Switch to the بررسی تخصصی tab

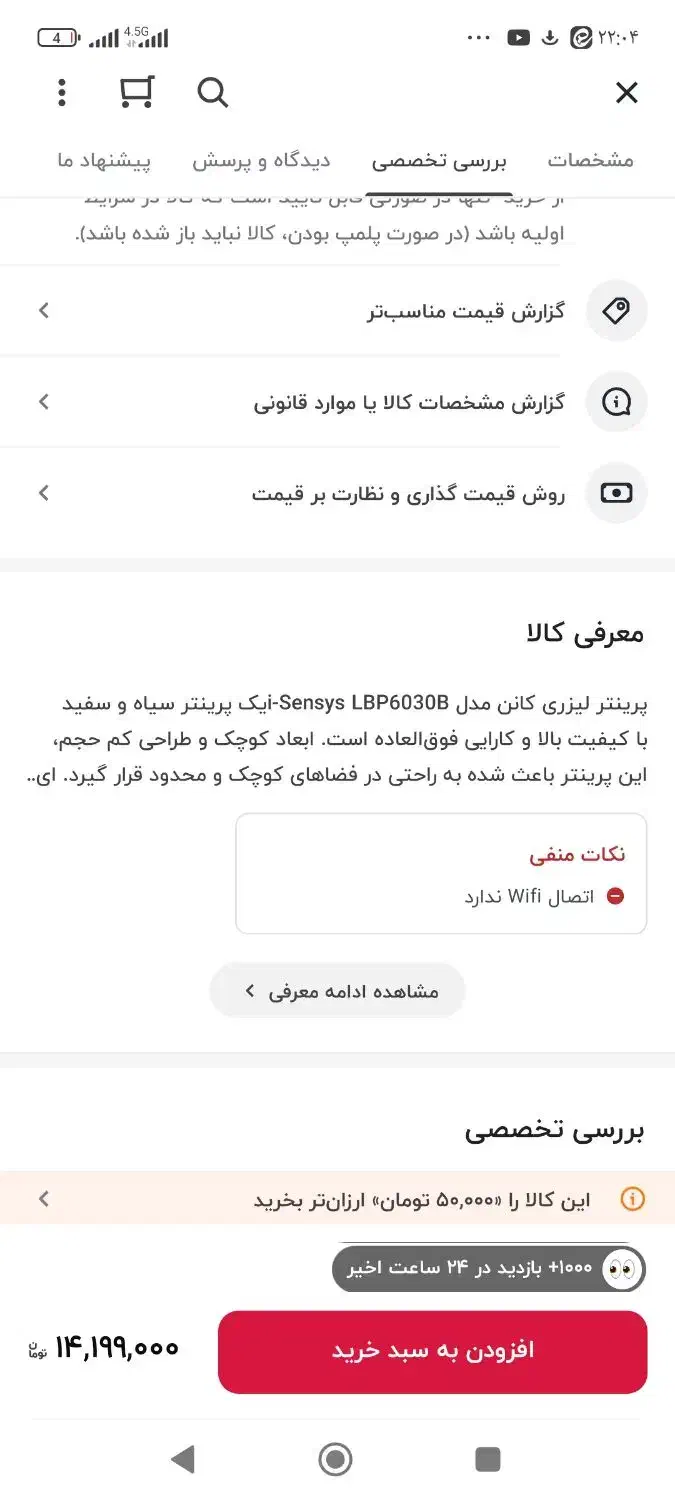coord(439,160)
